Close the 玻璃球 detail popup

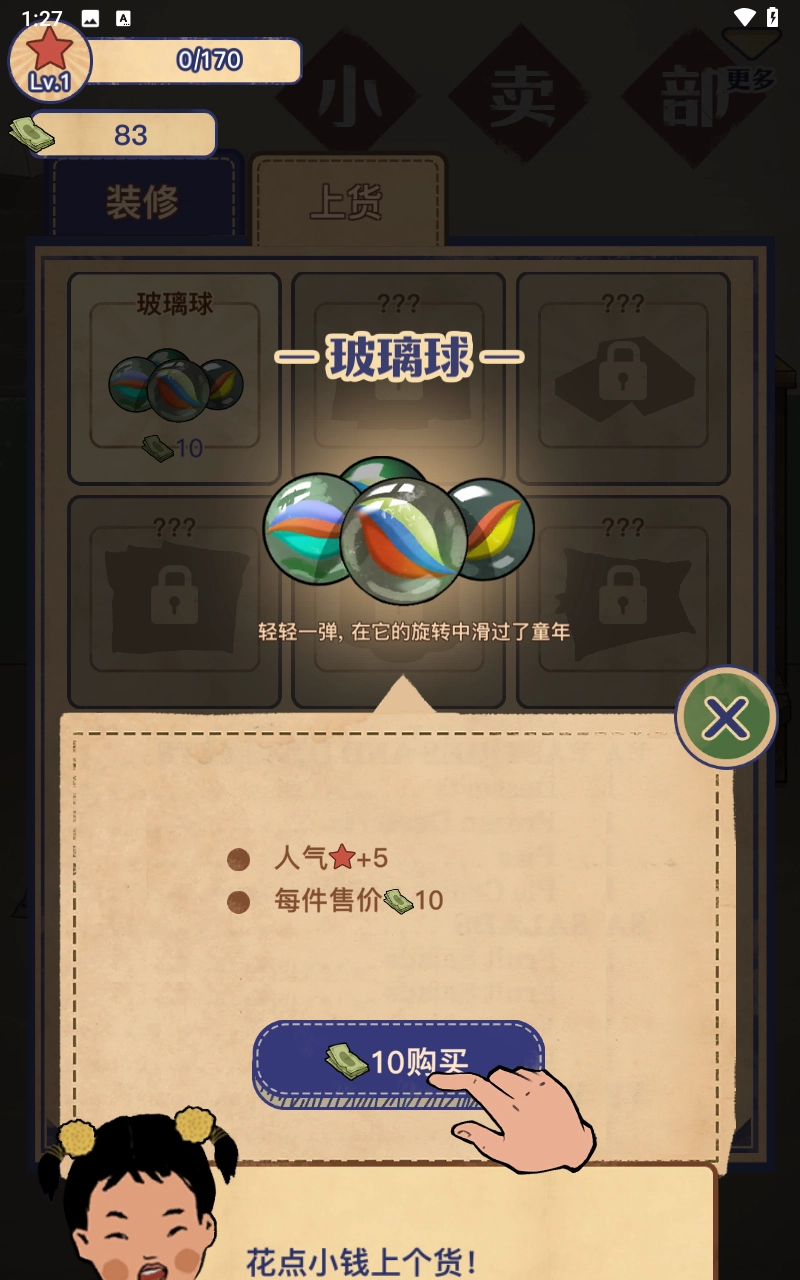726,717
